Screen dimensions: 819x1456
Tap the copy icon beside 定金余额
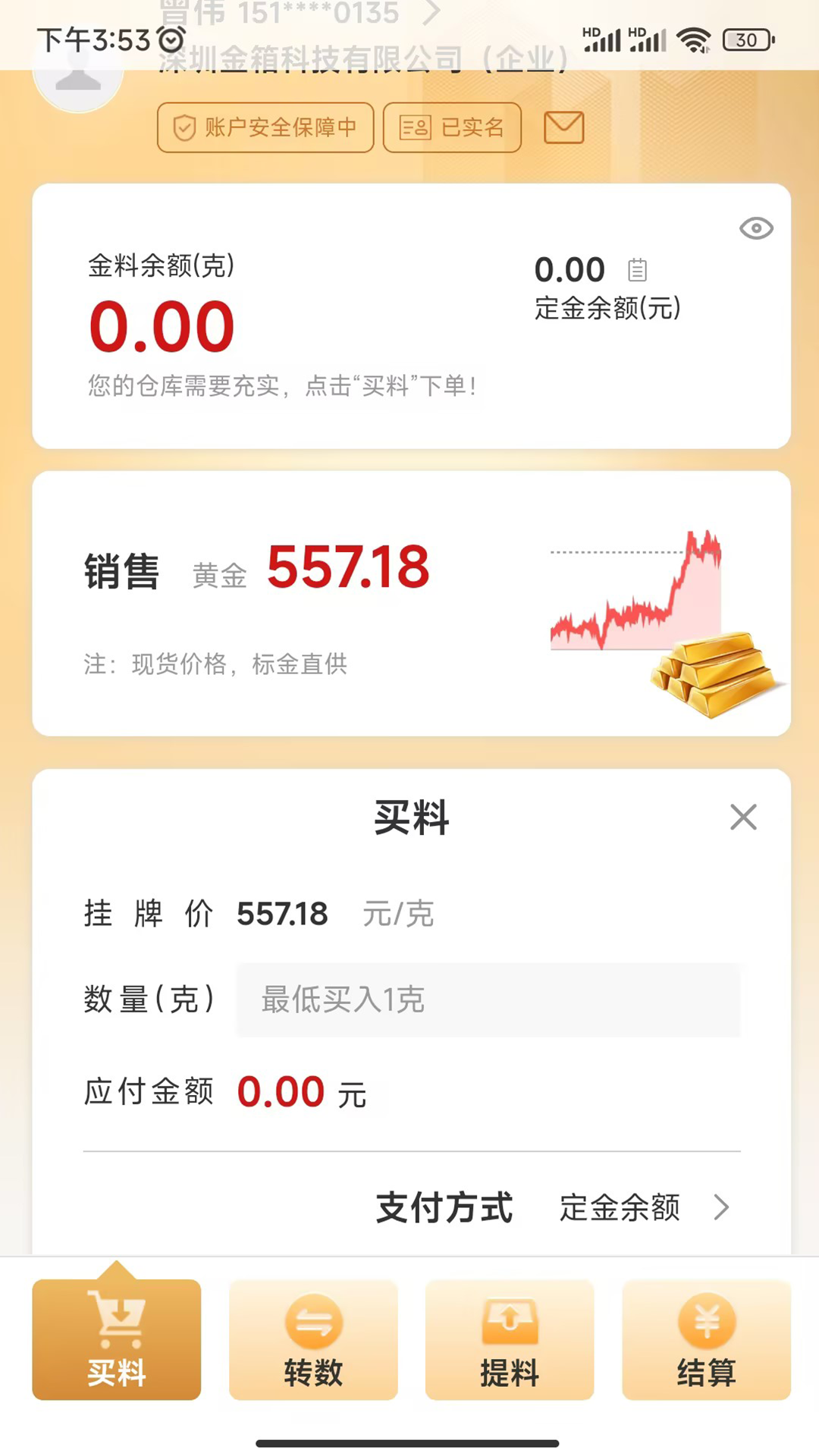coord(638,270)
